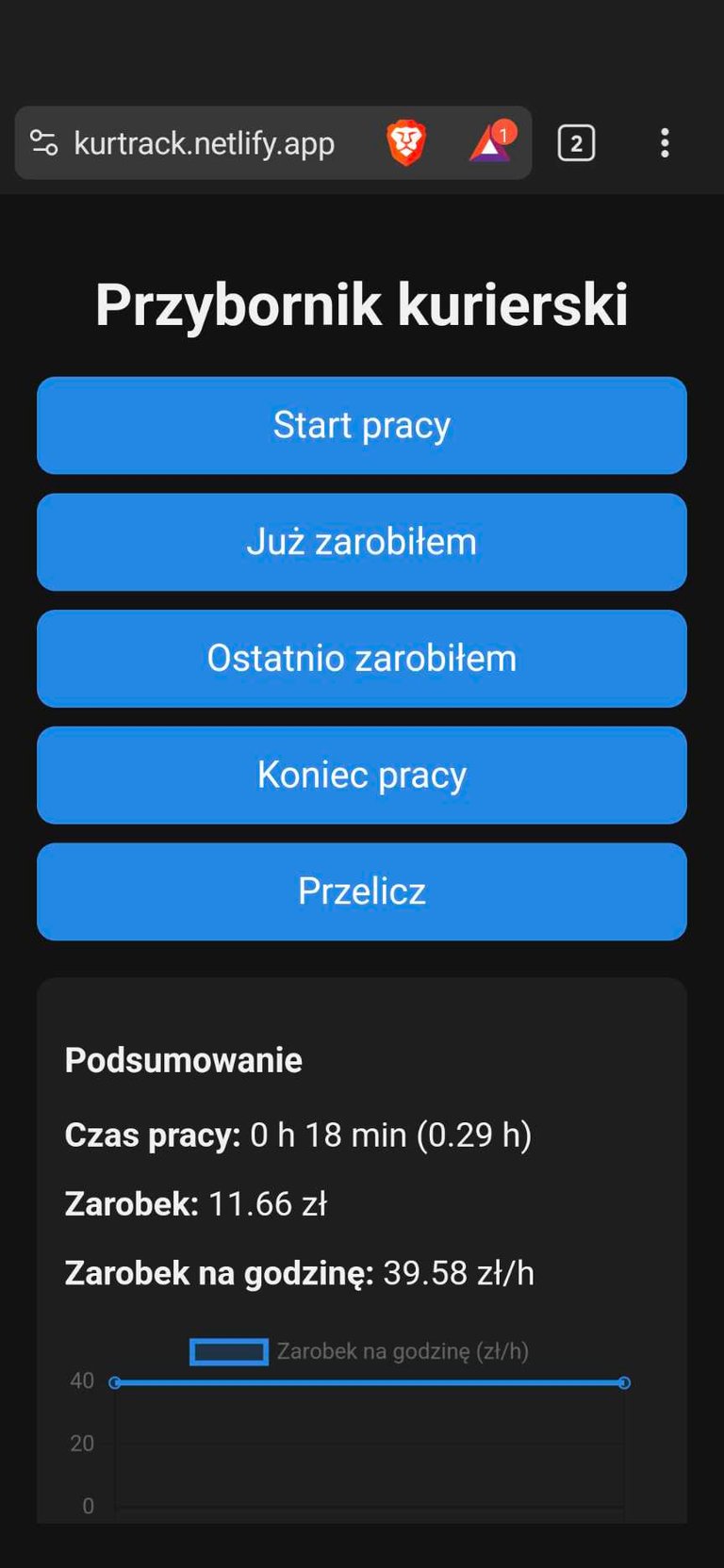
Task: End the shift with Koniec pracy
Action: (x=362, y=775)
